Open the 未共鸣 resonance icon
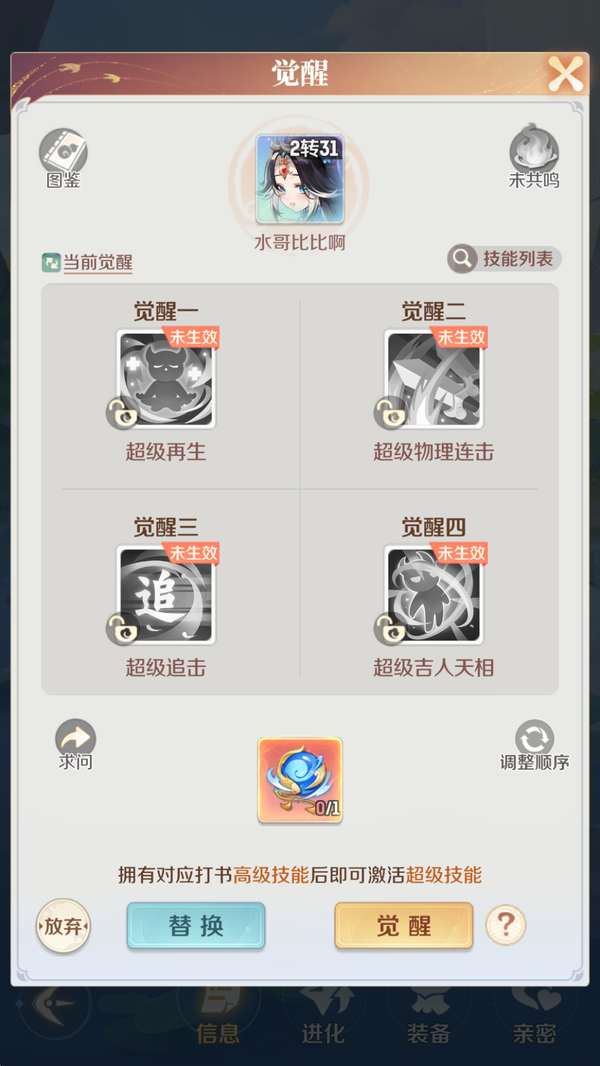The image size is (600, 1066). coord(534,154)
